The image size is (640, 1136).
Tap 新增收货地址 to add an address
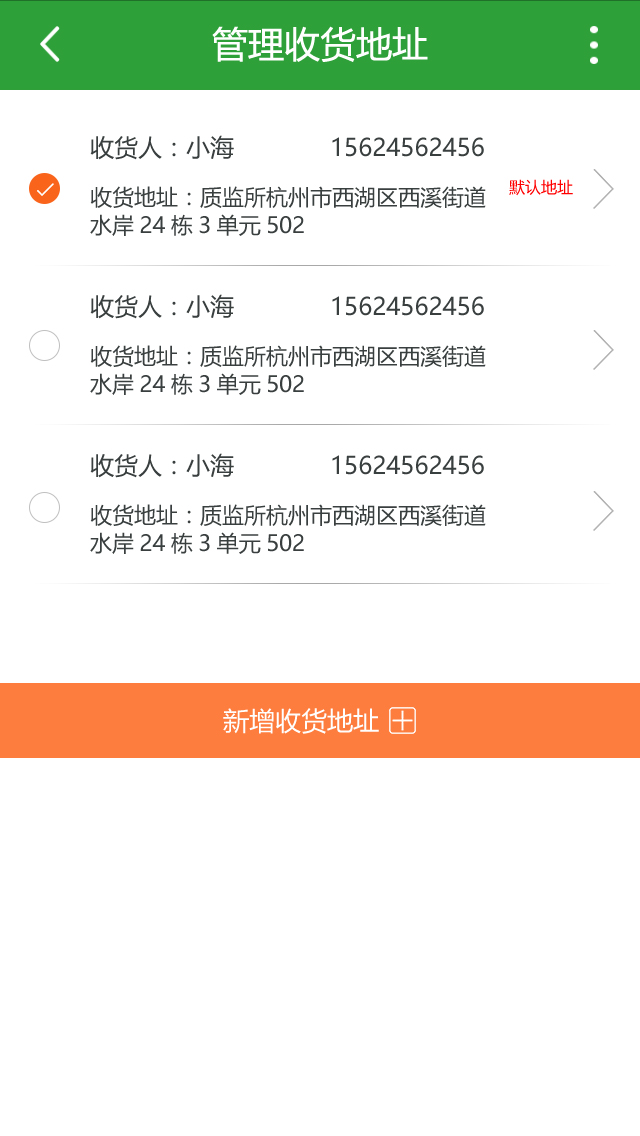pyautogui.click(x=320, y=720)
